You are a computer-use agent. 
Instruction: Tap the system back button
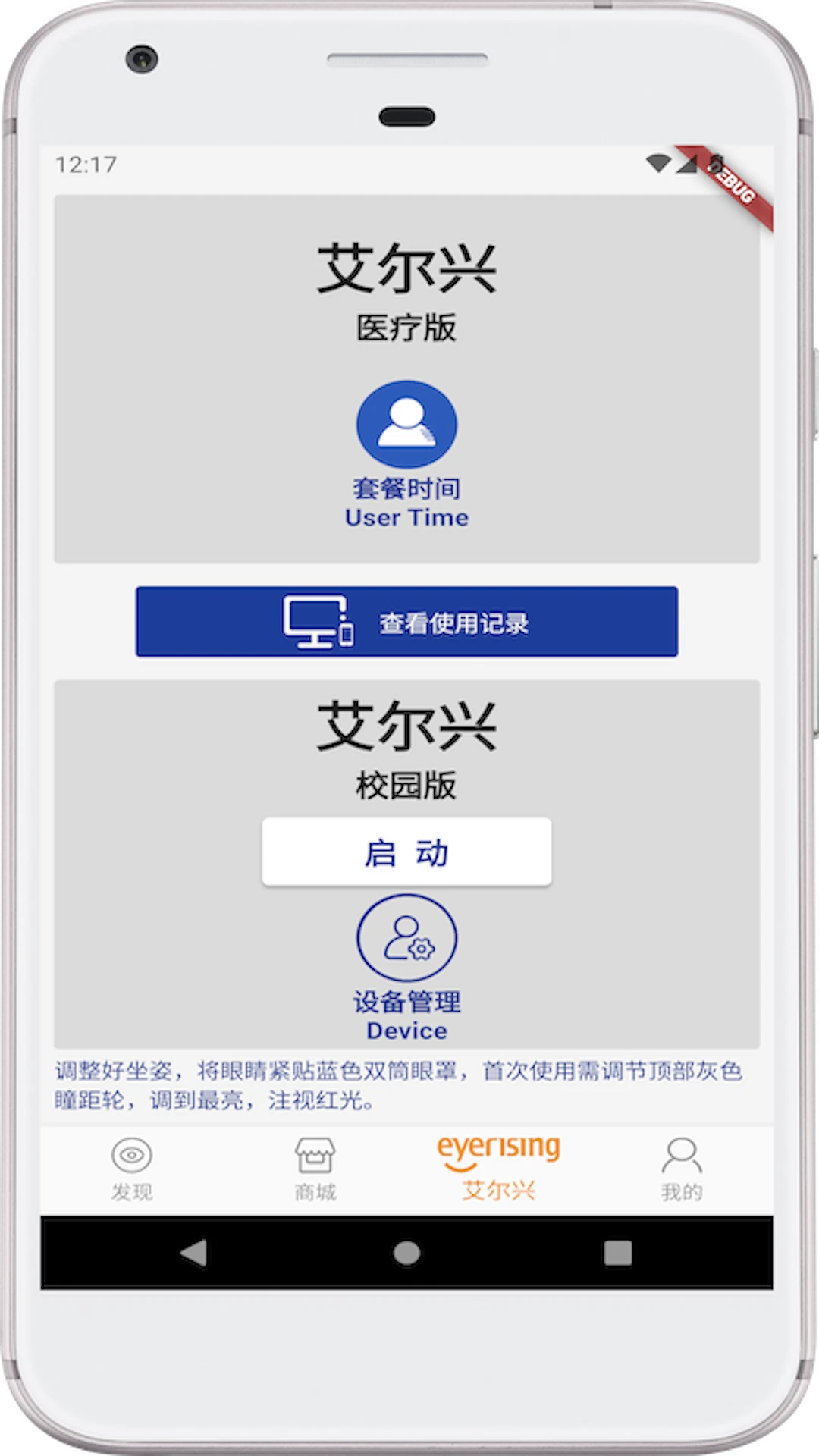click(194, 1253)
